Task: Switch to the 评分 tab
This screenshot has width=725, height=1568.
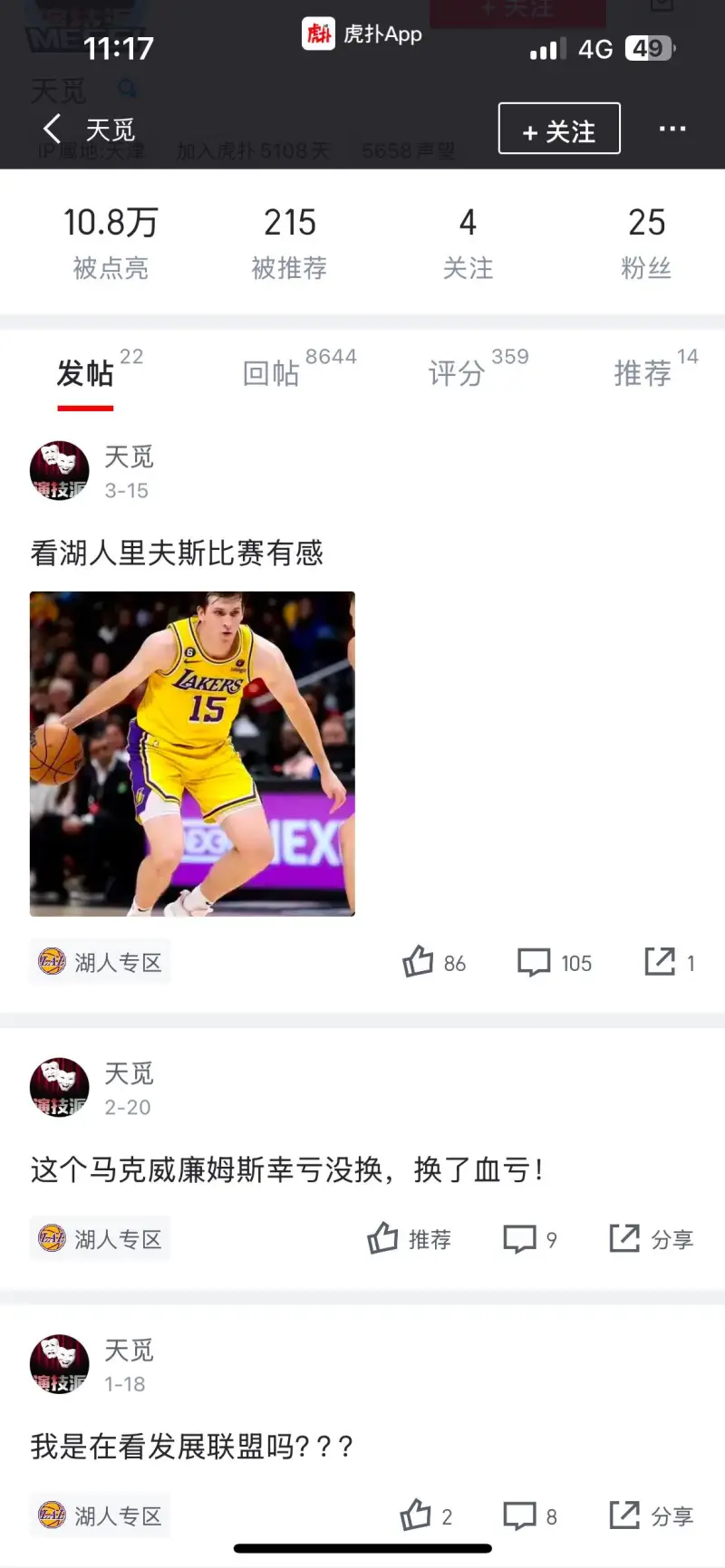Action: [458, 372]
